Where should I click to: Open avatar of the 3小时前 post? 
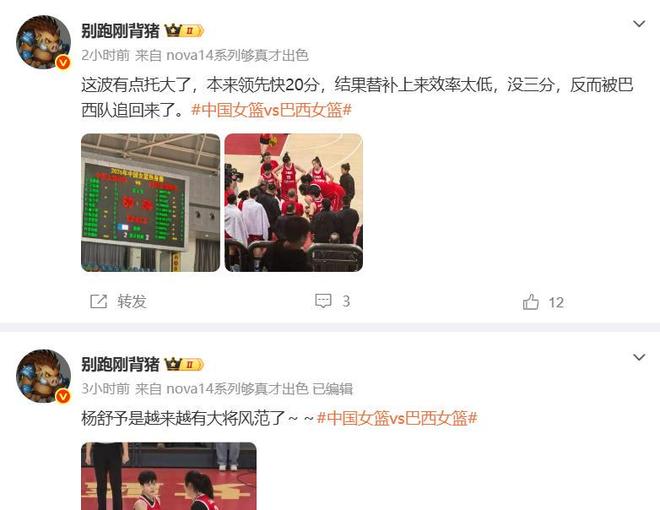tap(43, 376)
